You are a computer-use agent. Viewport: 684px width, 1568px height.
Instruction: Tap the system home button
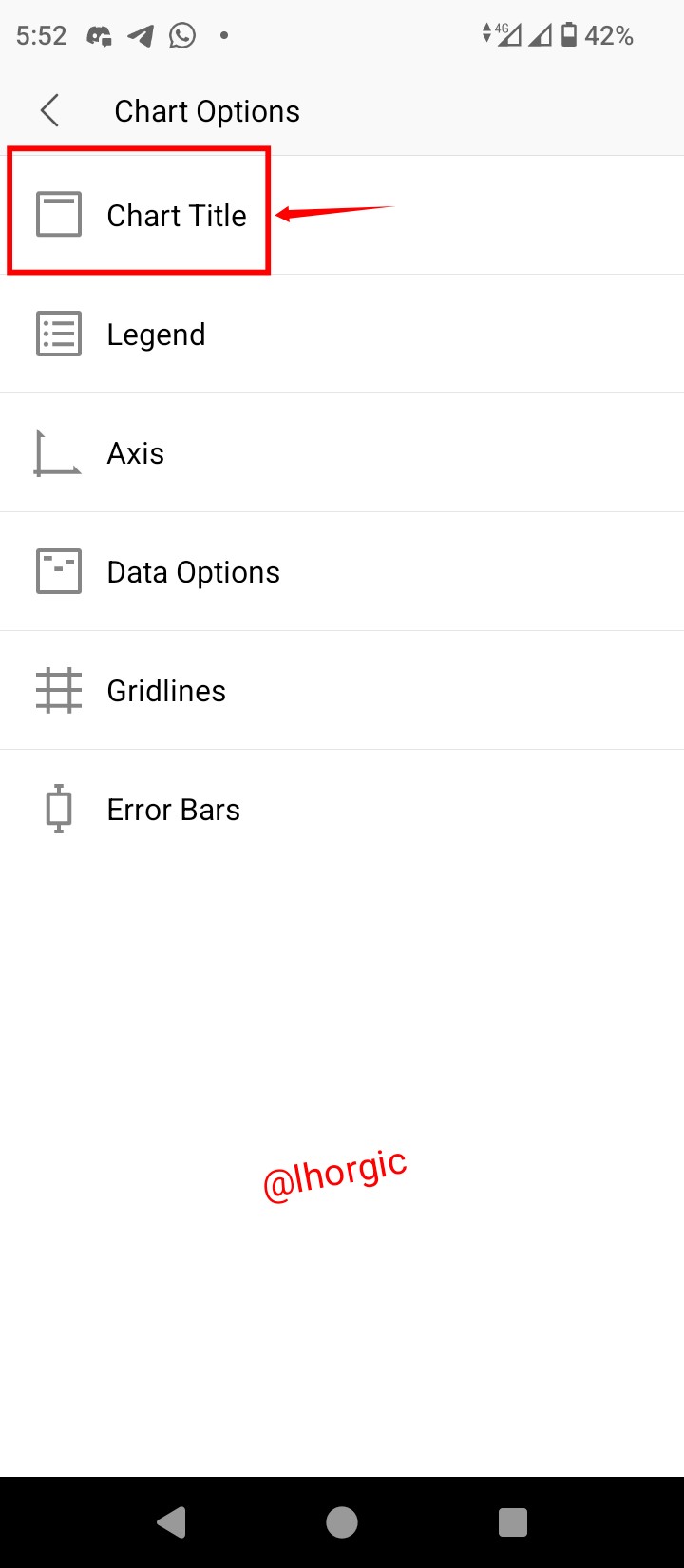coord(342,1522)
